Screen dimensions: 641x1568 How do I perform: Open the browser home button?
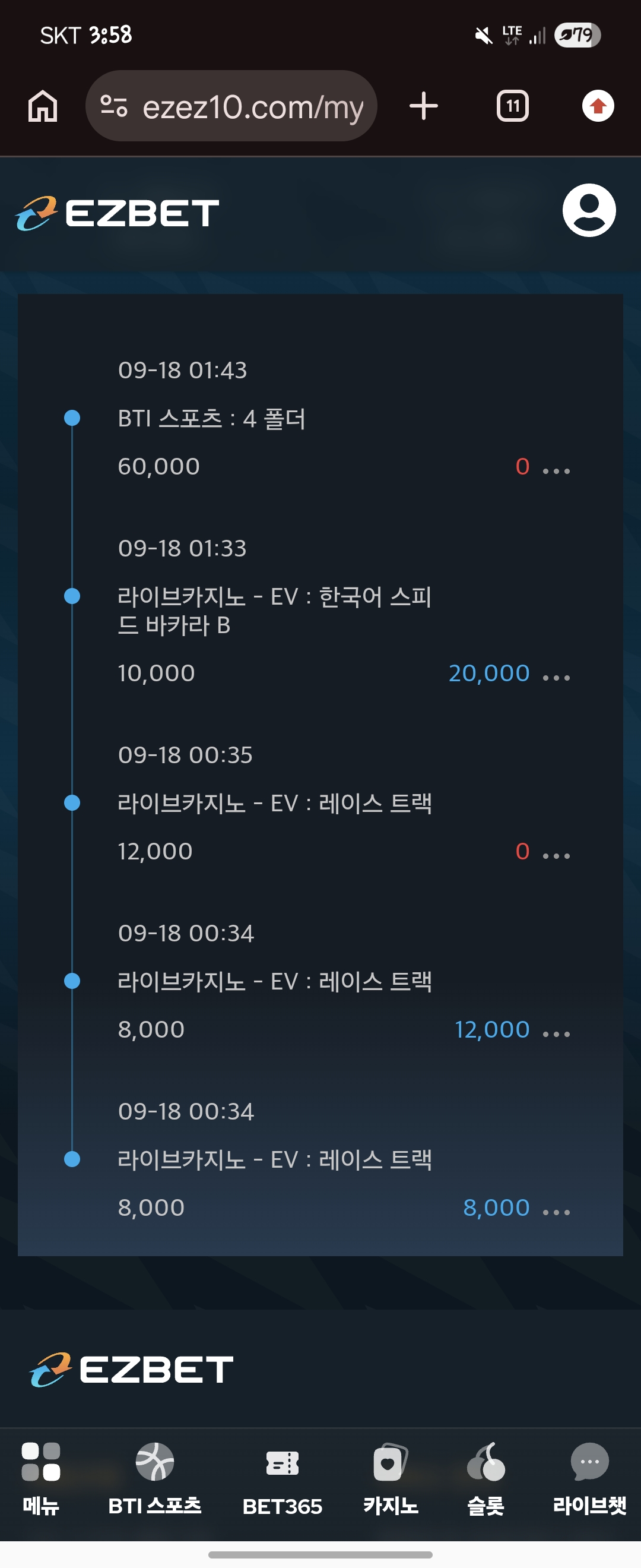[x=43, y=106]
